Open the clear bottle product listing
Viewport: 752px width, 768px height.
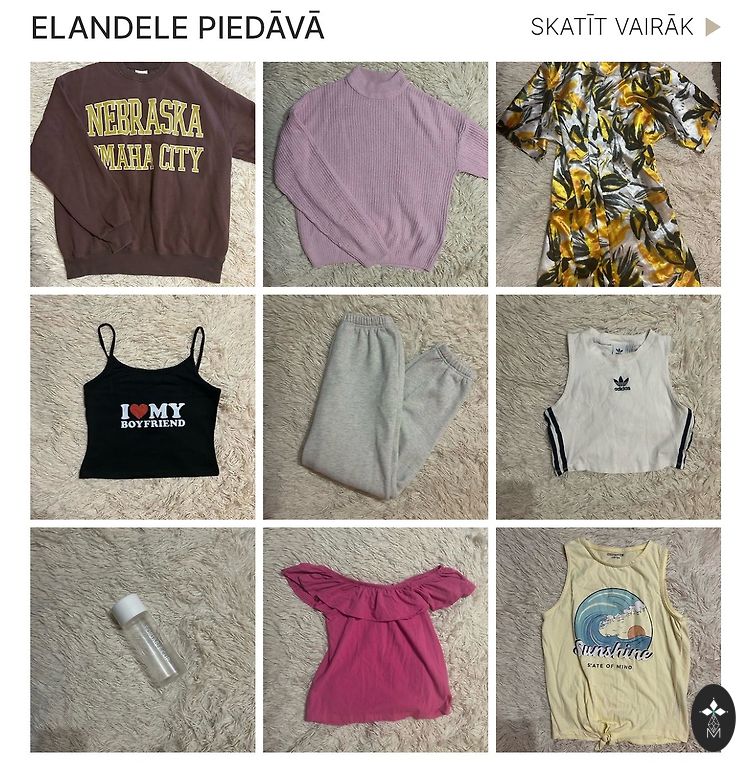click(x=142, y=640)
